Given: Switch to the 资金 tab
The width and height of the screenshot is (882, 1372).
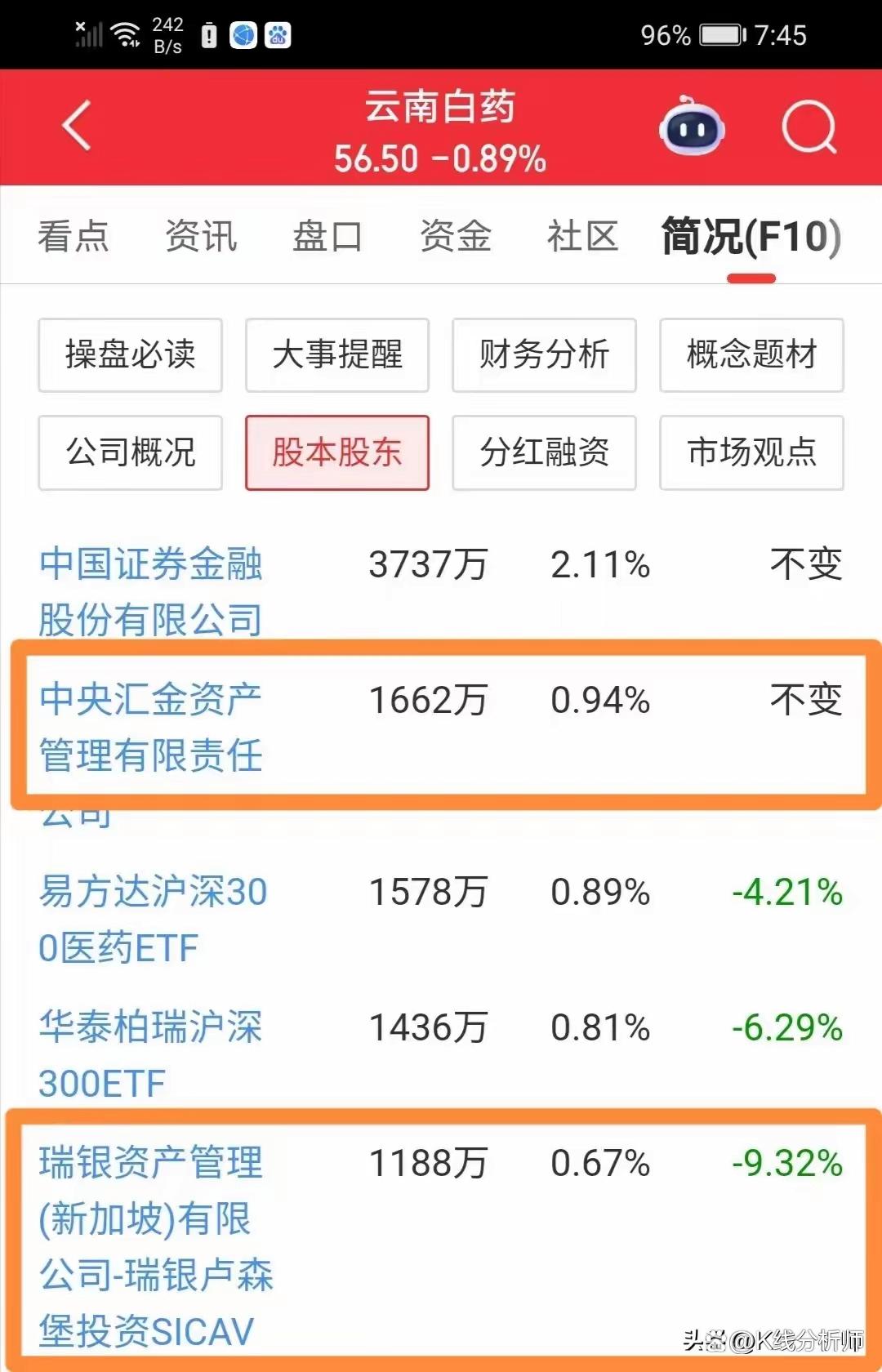Looking at the screenshot, I should coord(455,237).
